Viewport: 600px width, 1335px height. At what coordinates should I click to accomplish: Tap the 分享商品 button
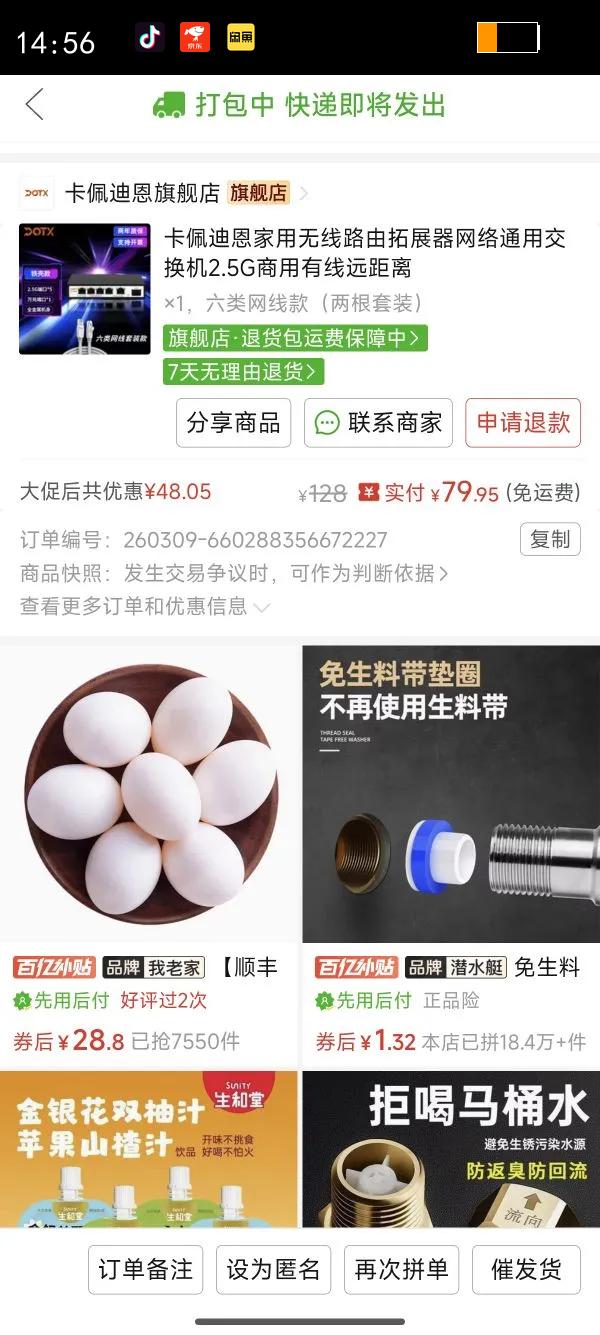tap(233, 423)
